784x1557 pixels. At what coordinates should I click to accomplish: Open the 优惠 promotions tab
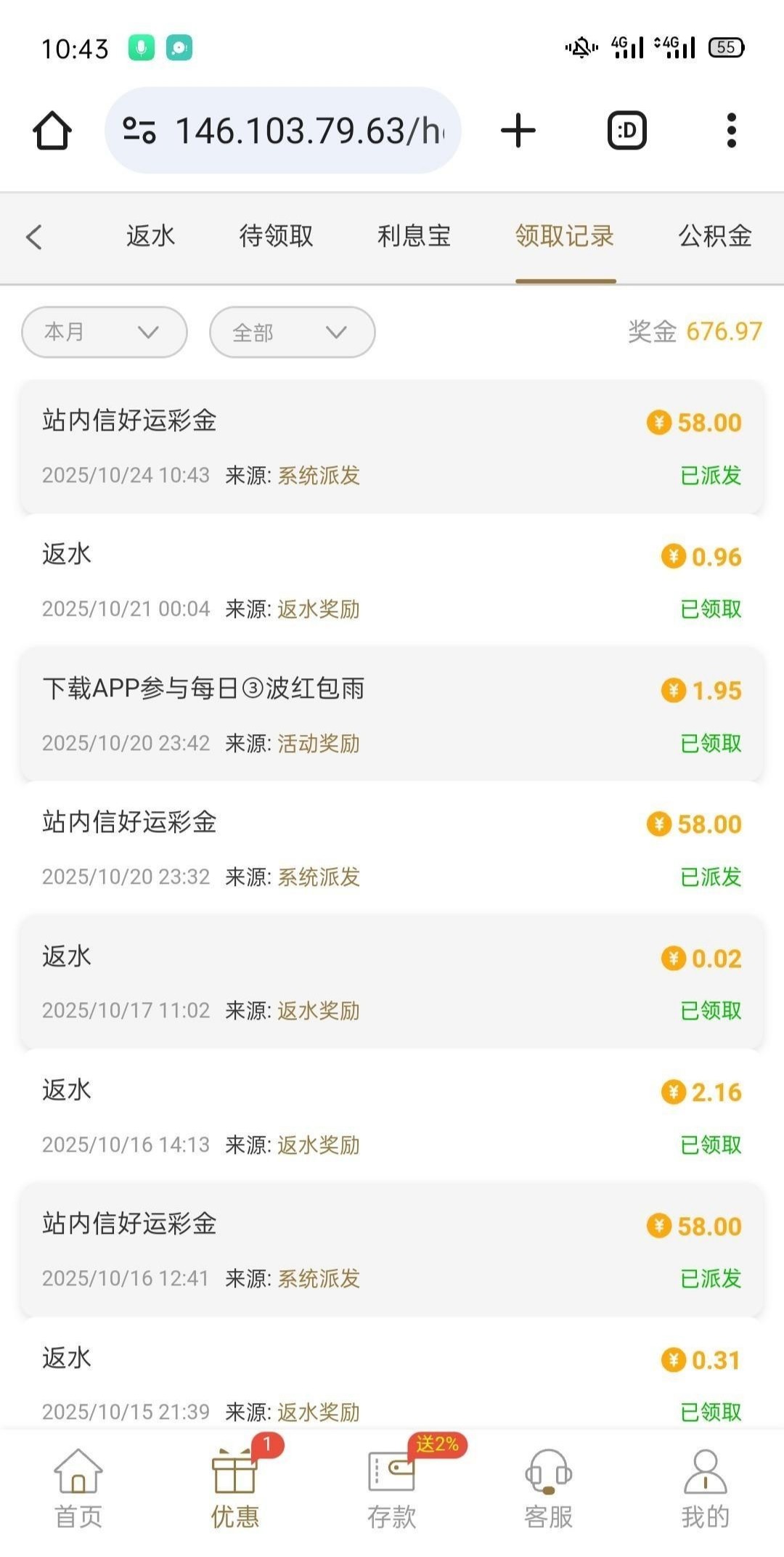[235, 1489]
